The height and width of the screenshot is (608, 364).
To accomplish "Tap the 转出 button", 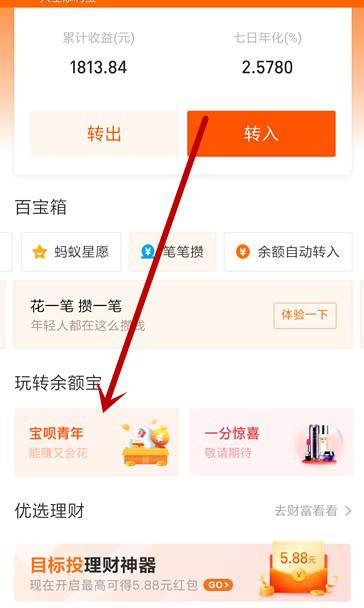I will [x=104, y=134].
